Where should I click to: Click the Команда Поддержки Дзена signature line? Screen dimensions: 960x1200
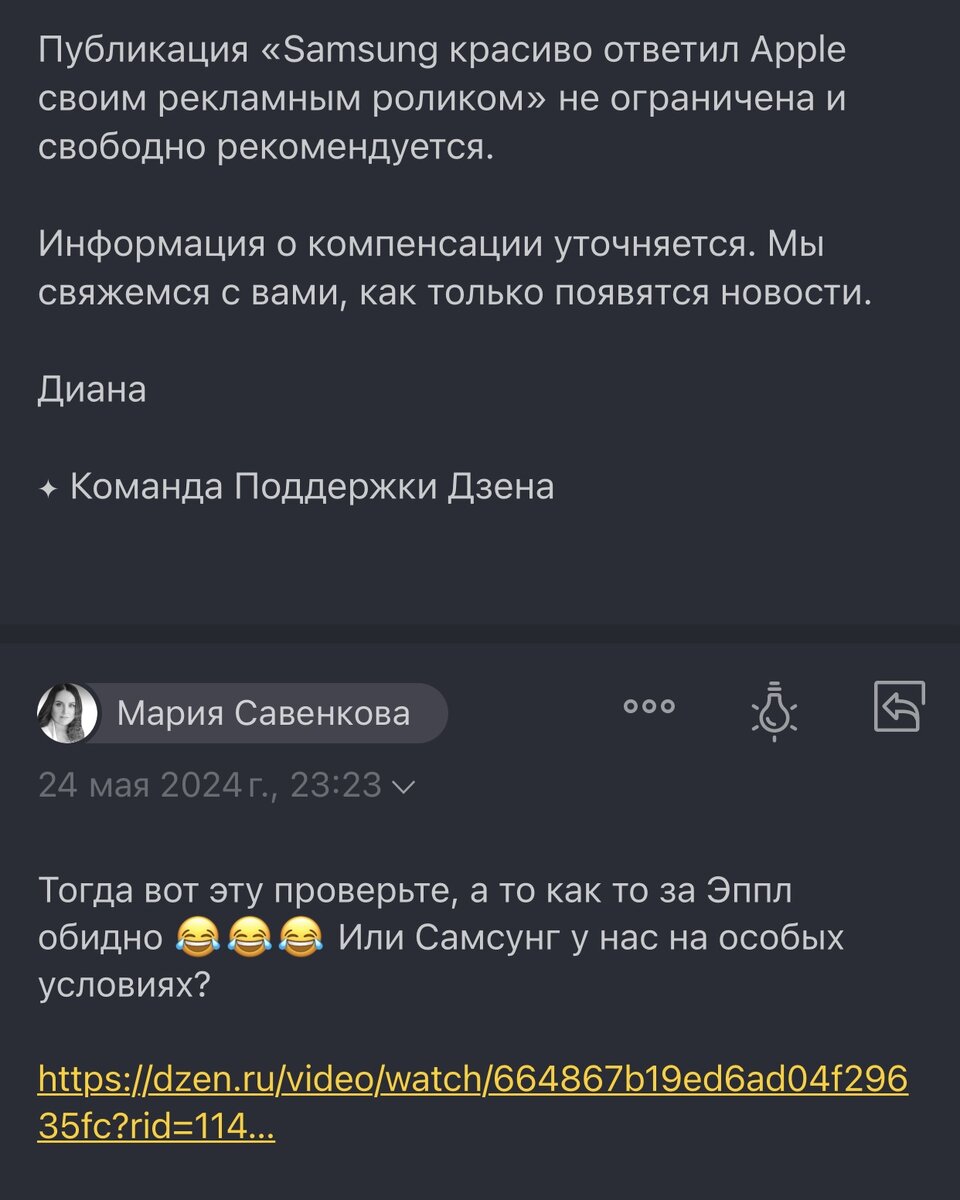coord(308,486)
